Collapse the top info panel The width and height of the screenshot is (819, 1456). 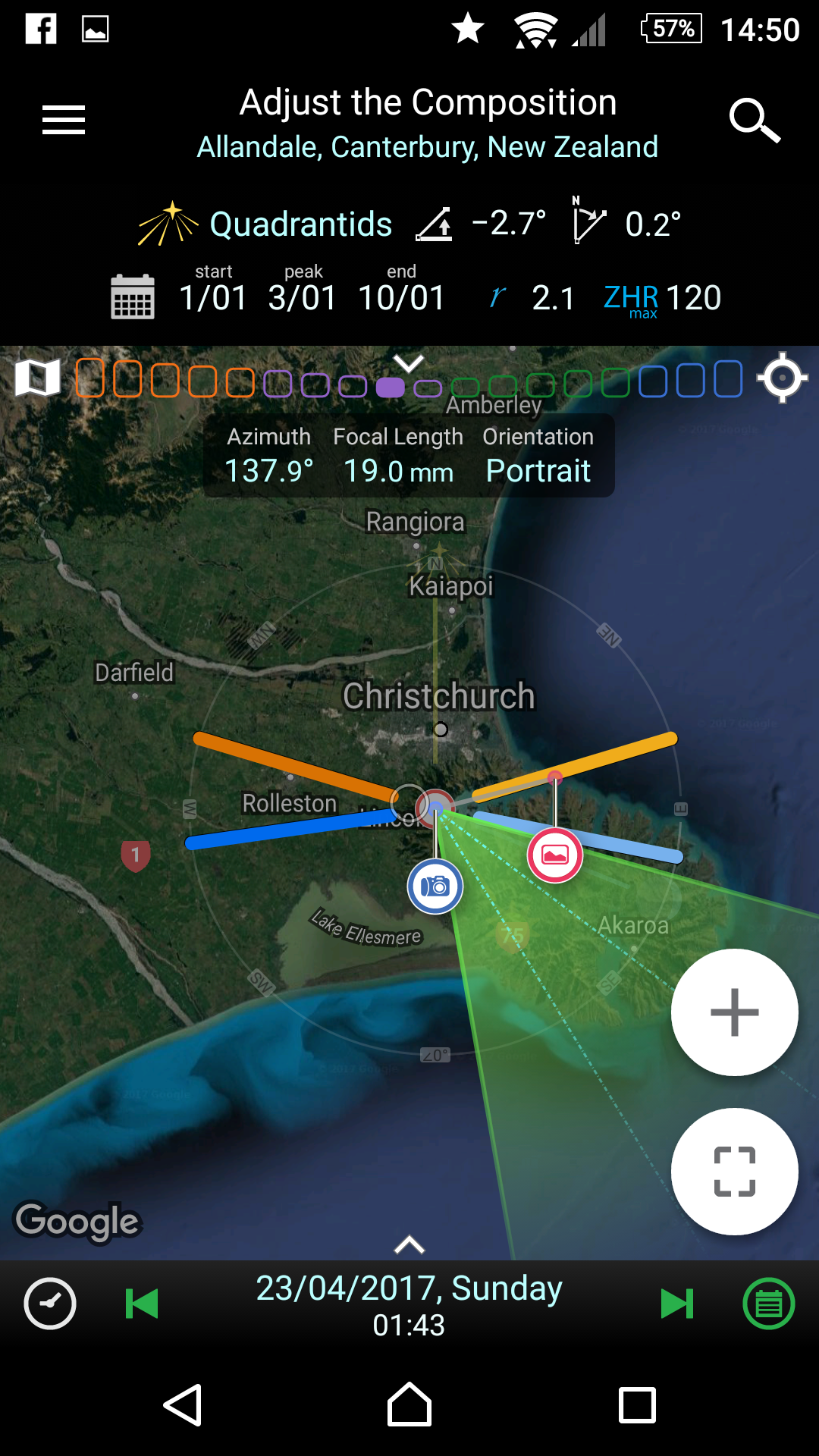point(409,363)
